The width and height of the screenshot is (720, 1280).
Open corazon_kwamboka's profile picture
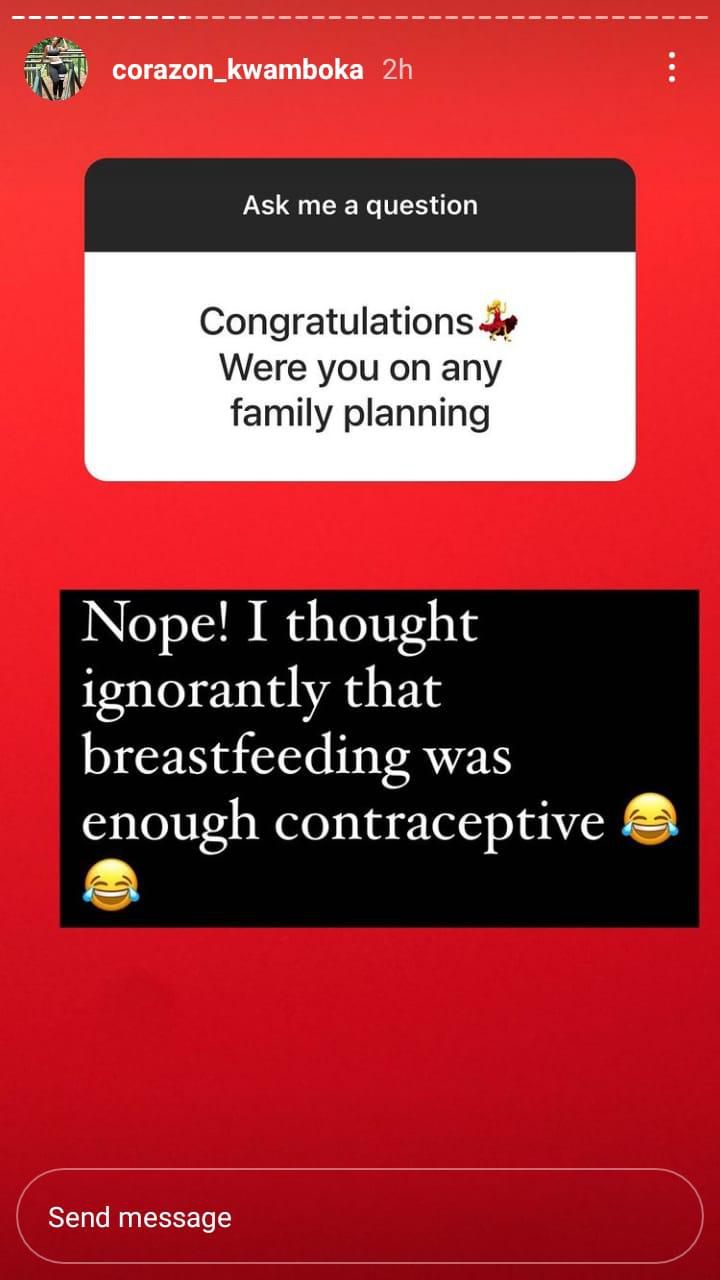click(x=55, y=70)
